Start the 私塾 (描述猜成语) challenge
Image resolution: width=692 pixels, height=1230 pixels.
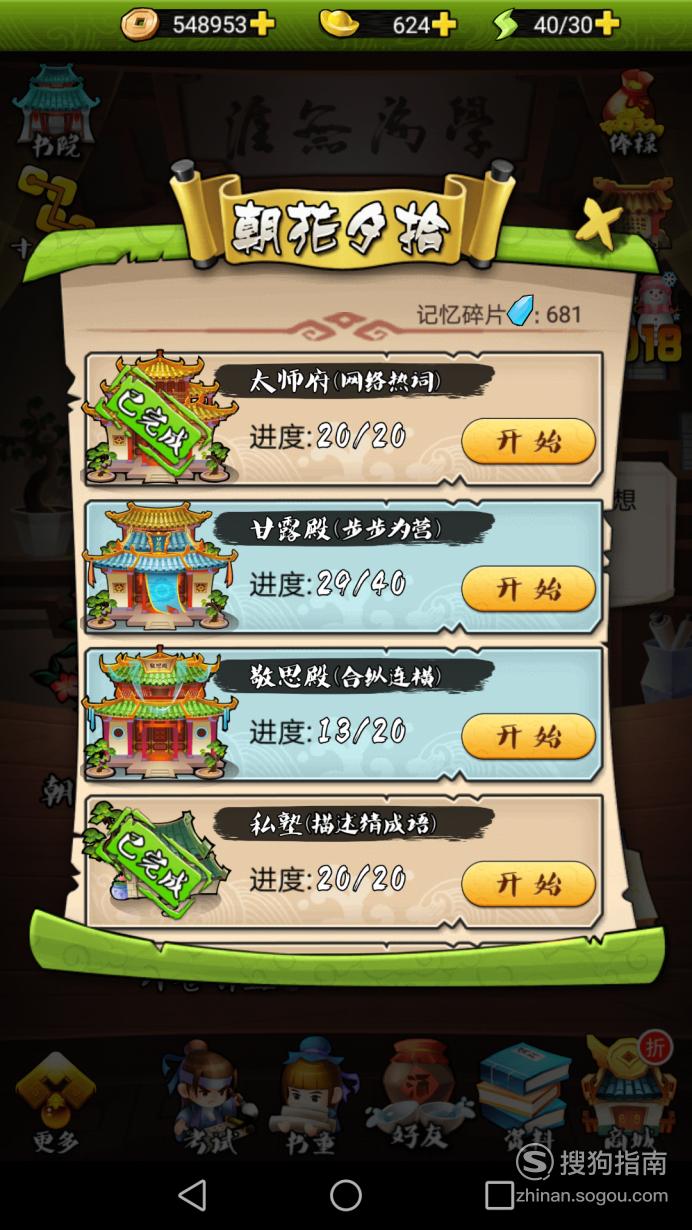click(528, 884)
